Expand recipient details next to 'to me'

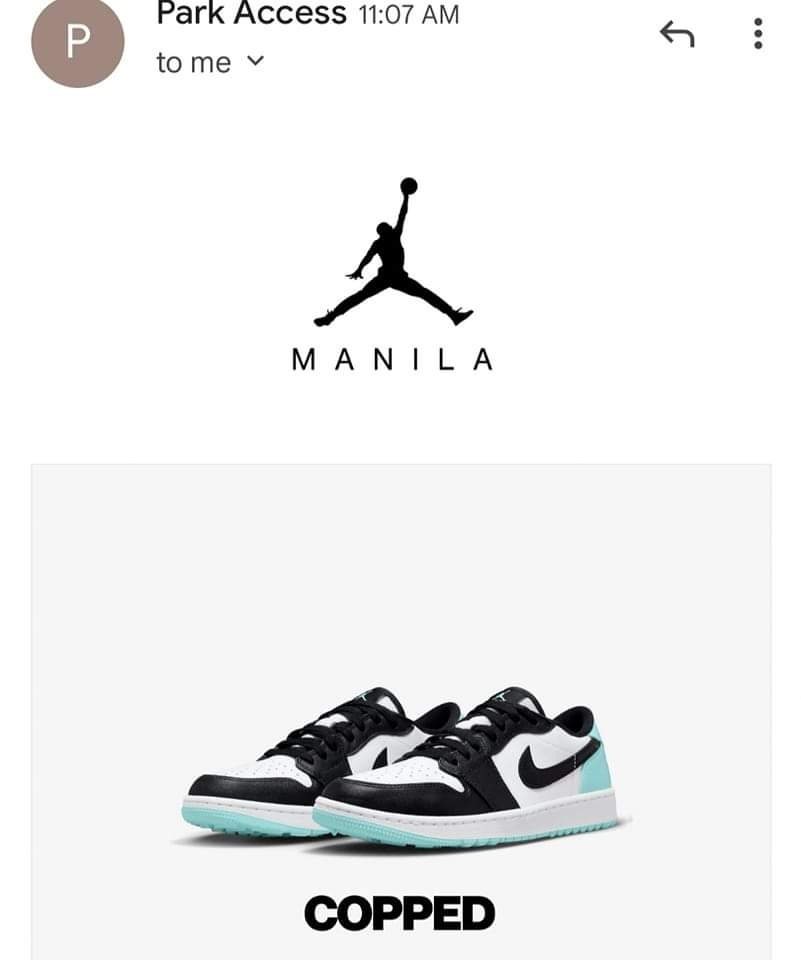tap(255, 62)
